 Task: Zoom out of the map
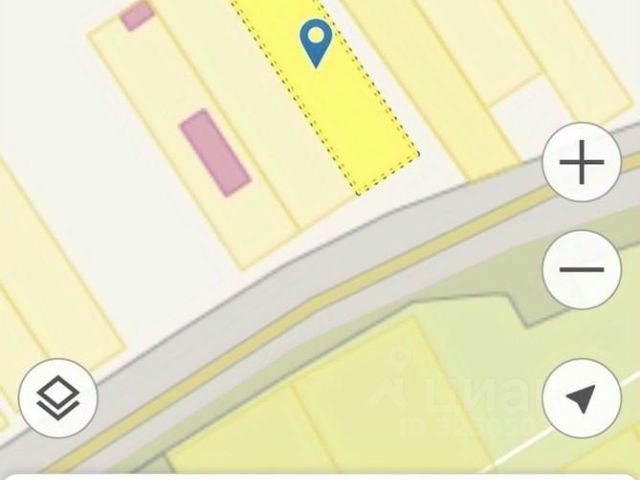tap(582, 270)
